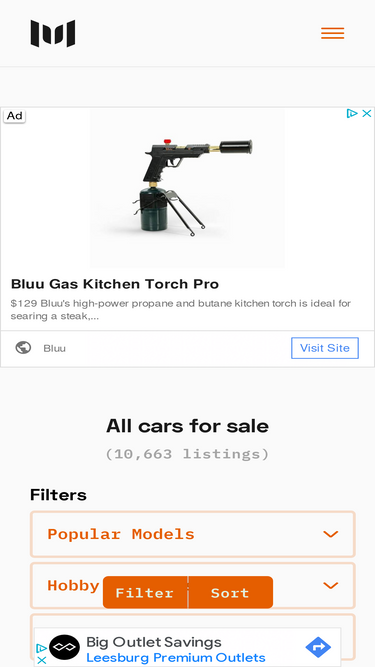Dismiss the bottom Big Outlet Savings ad
This screenshot has width=375, height=667.
41,660
